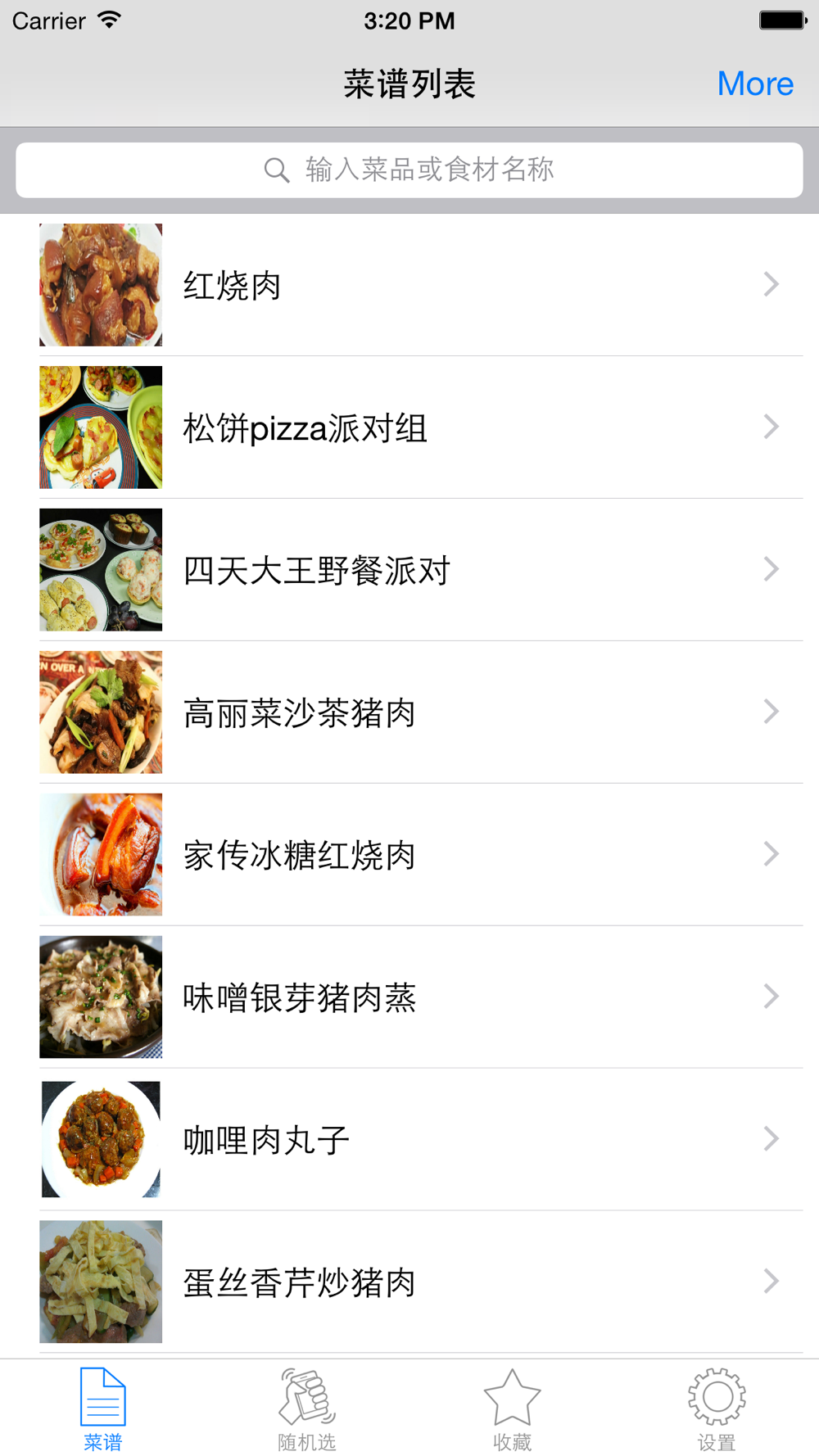Open the 家传冰糖红烧肉 recipe
The width and height of the screenshot is (819, 1456).
[x=409, y=855]
